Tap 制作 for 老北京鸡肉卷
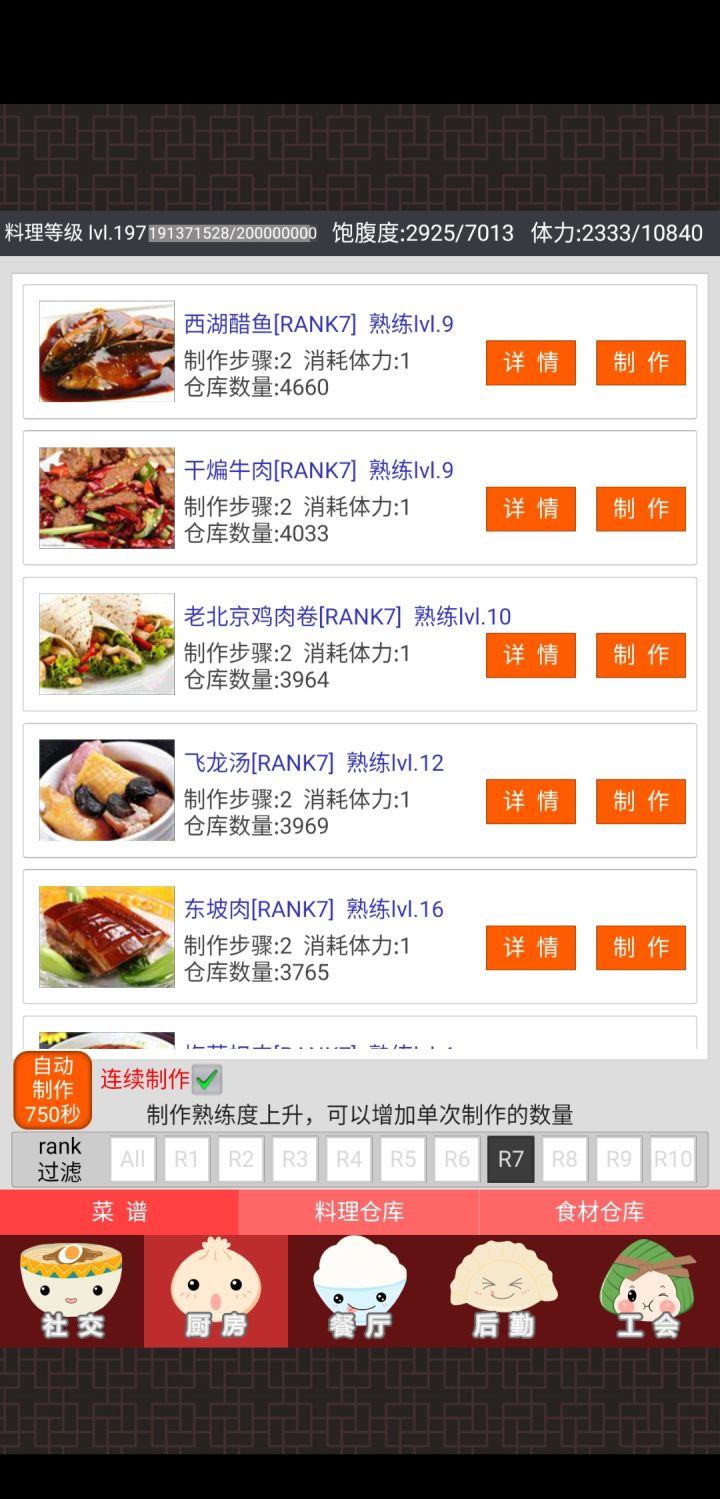The image size is (720, 1499). 641,655
